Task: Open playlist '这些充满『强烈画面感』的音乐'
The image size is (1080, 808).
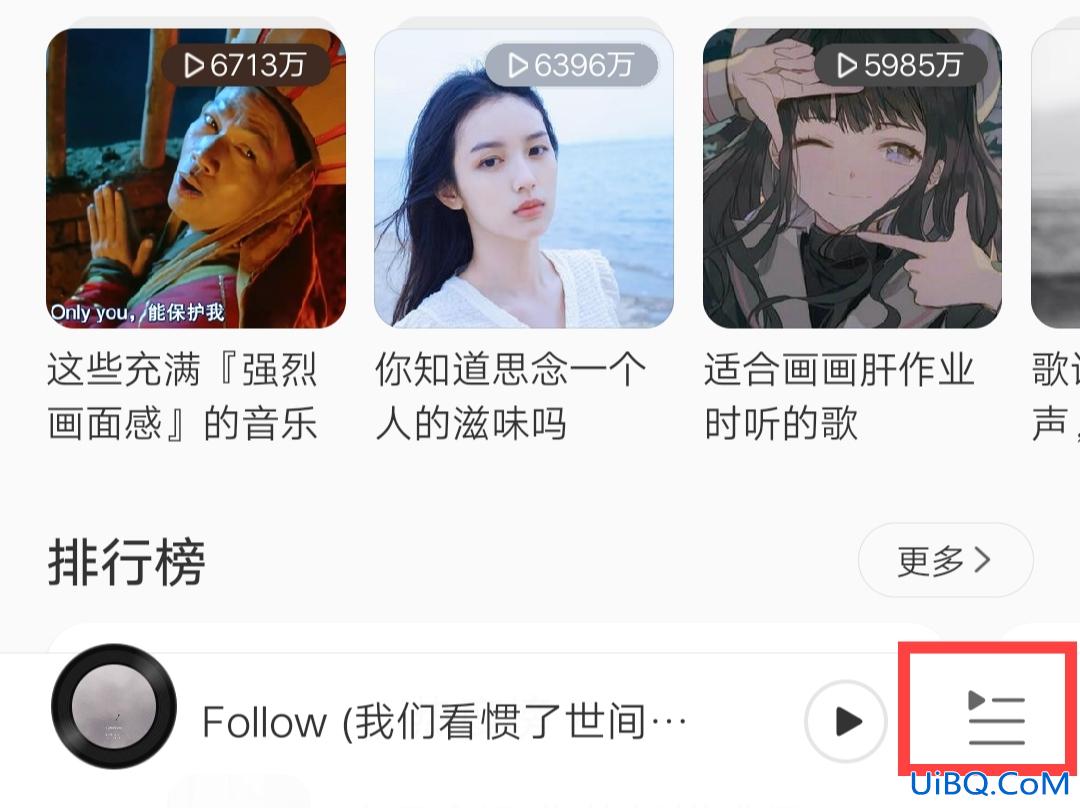Action: tap(196, 178)
